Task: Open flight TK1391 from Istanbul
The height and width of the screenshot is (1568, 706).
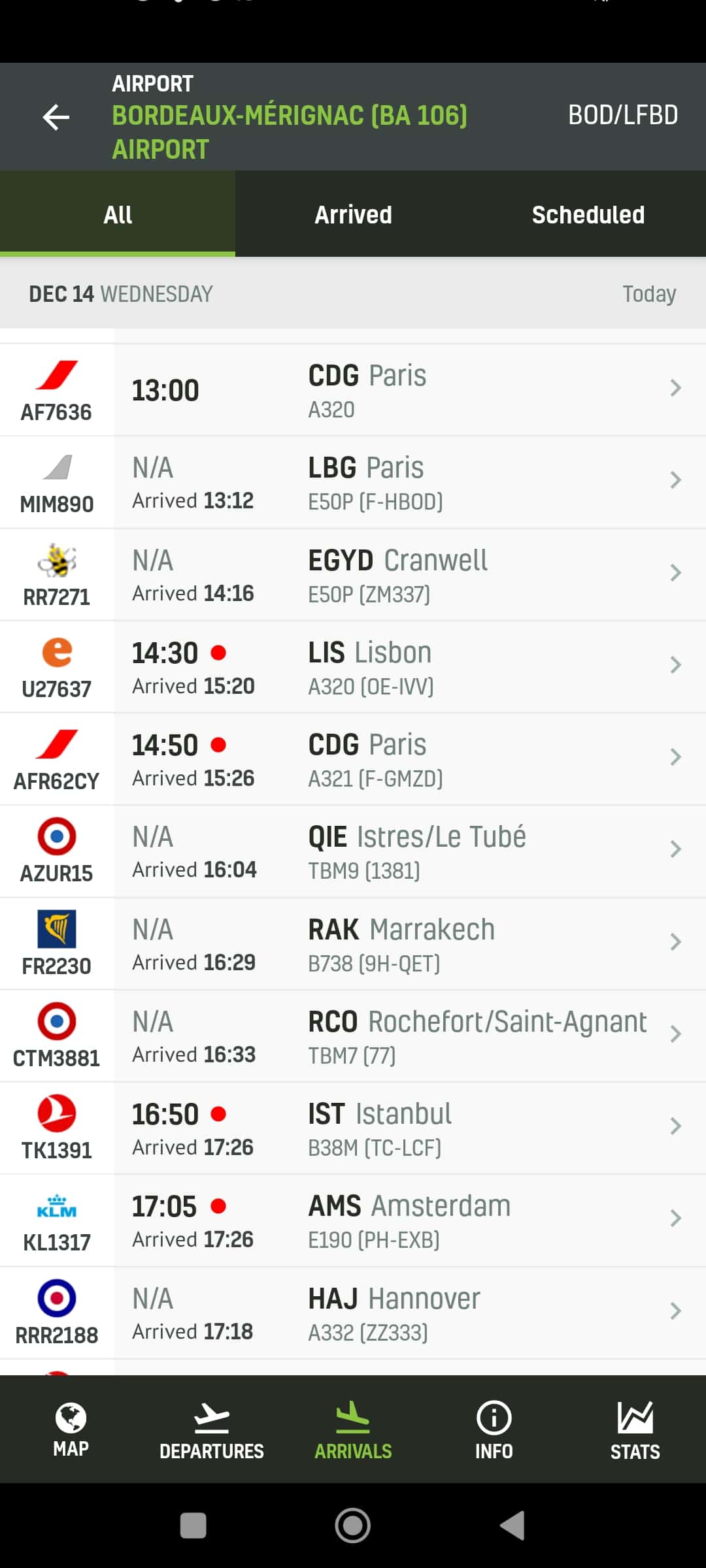Action: click(353, 1128)
